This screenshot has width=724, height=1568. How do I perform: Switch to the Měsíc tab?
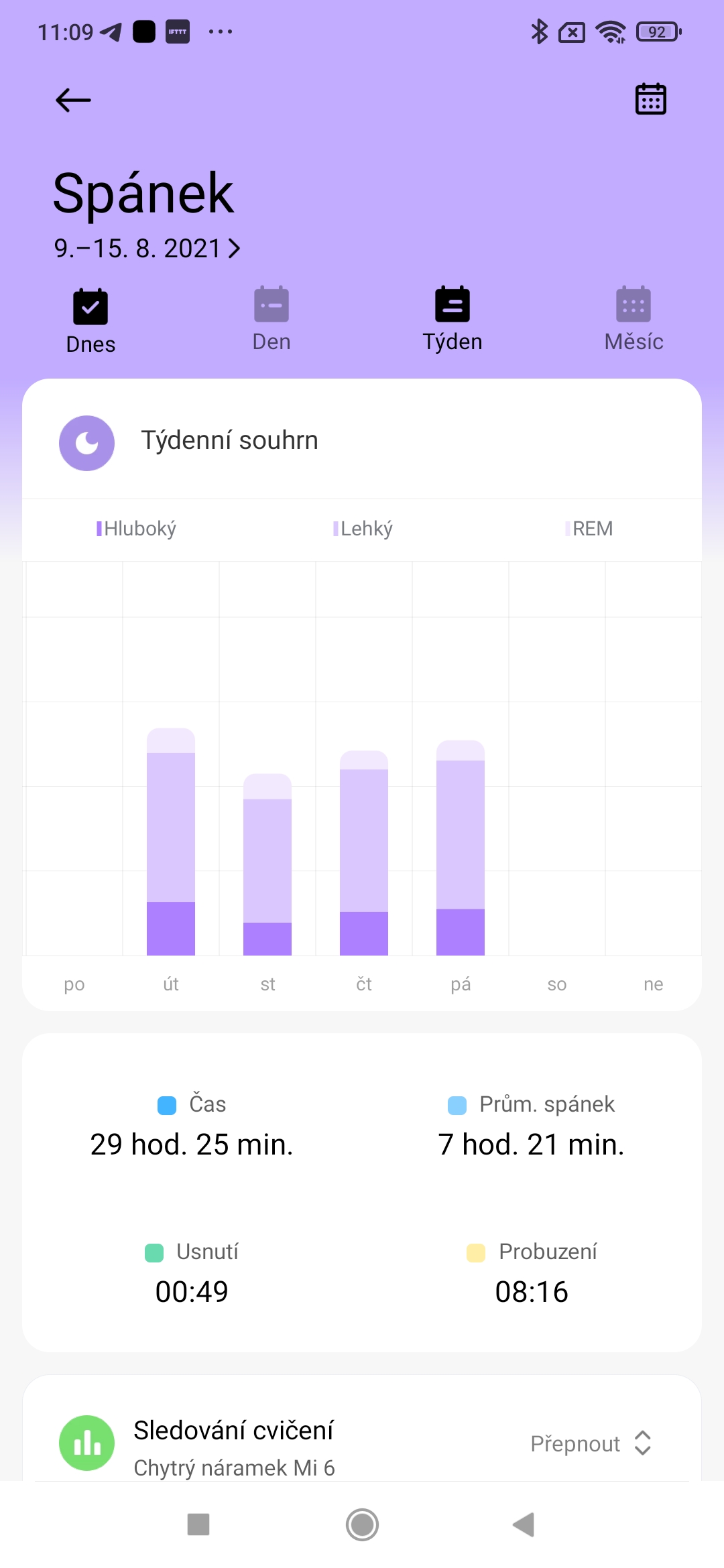pyautogui.click(x=633, y=320)
